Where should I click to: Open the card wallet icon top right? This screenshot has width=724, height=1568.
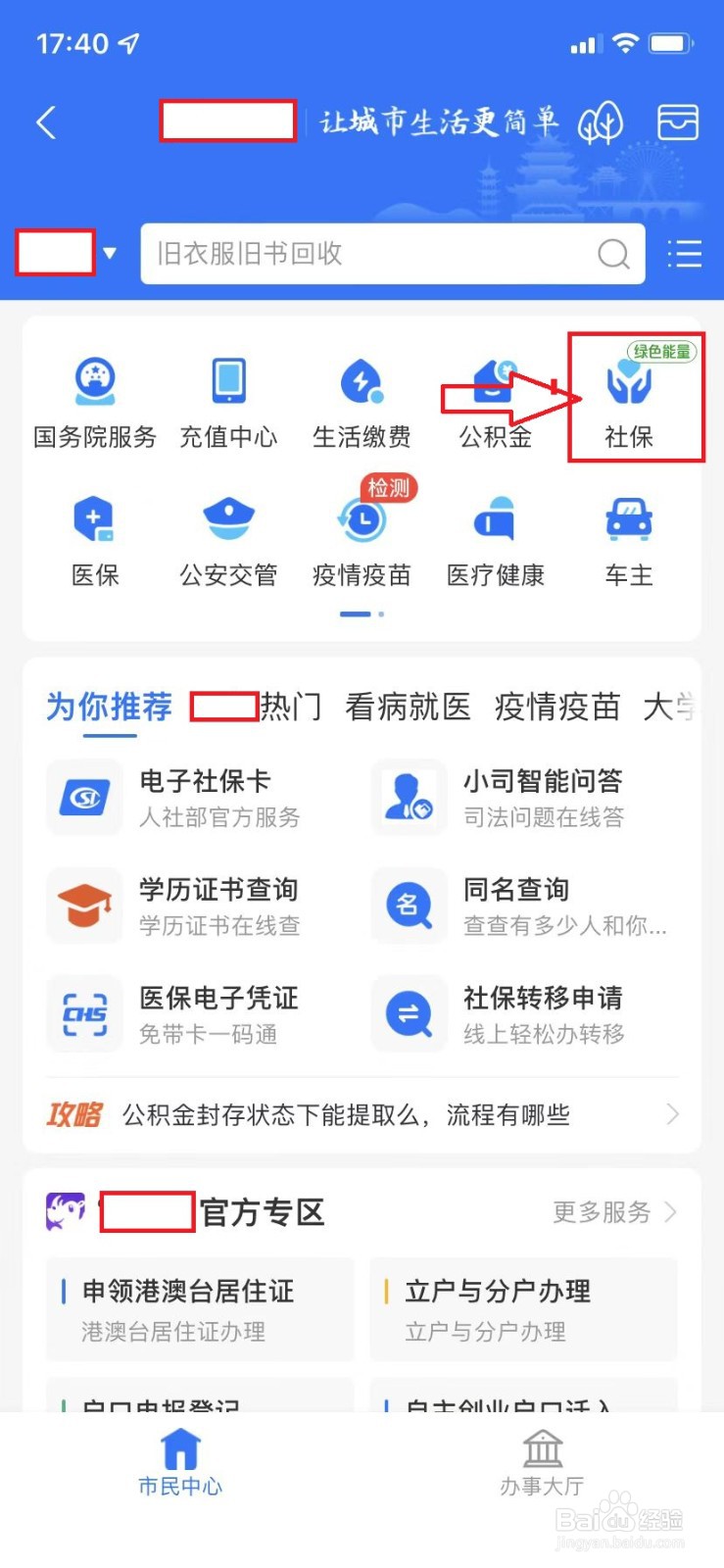678,122
